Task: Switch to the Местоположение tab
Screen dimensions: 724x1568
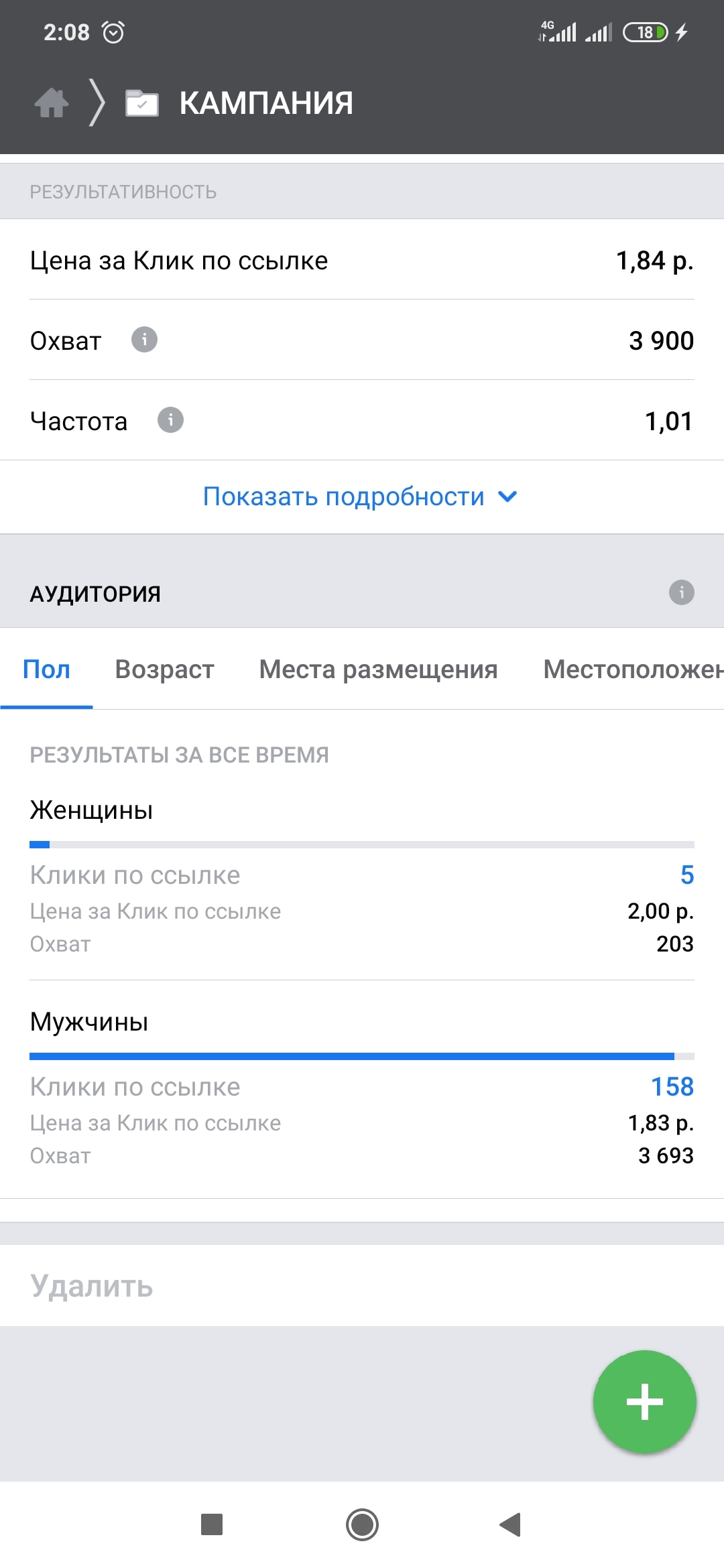Action: coord(633,669)
